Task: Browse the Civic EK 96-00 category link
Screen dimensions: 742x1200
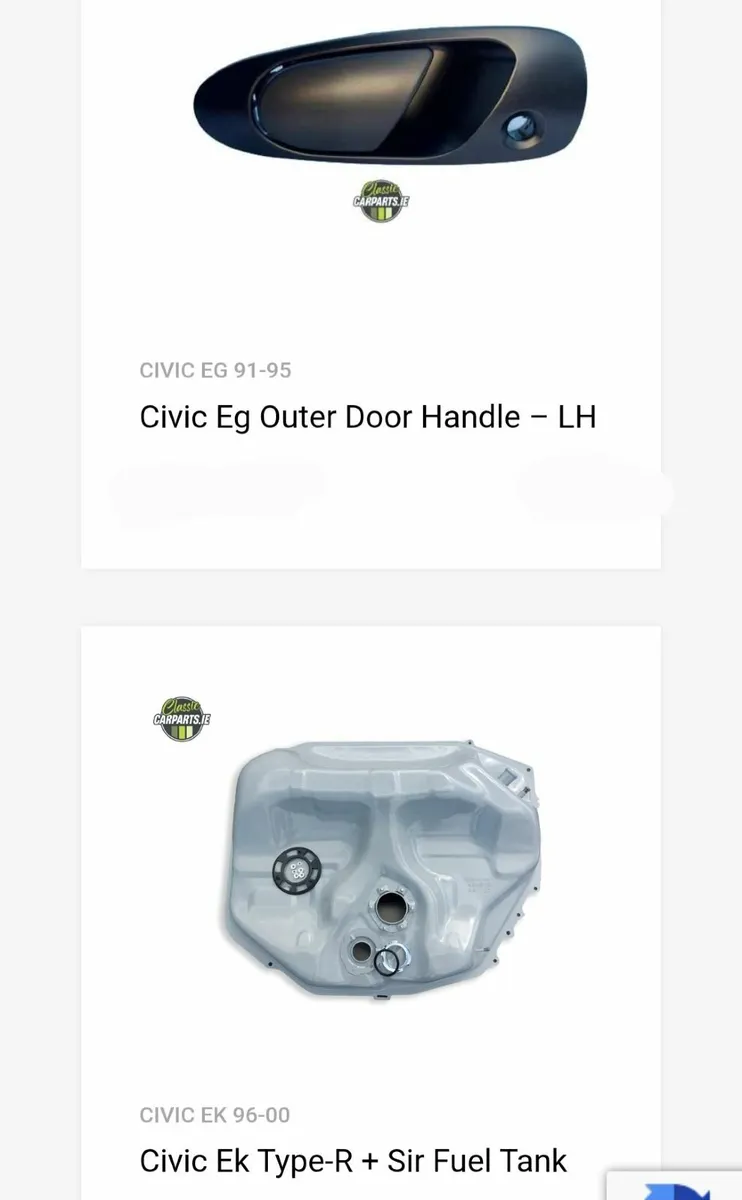Action: pyautogui.click(x=215, y=1115)
